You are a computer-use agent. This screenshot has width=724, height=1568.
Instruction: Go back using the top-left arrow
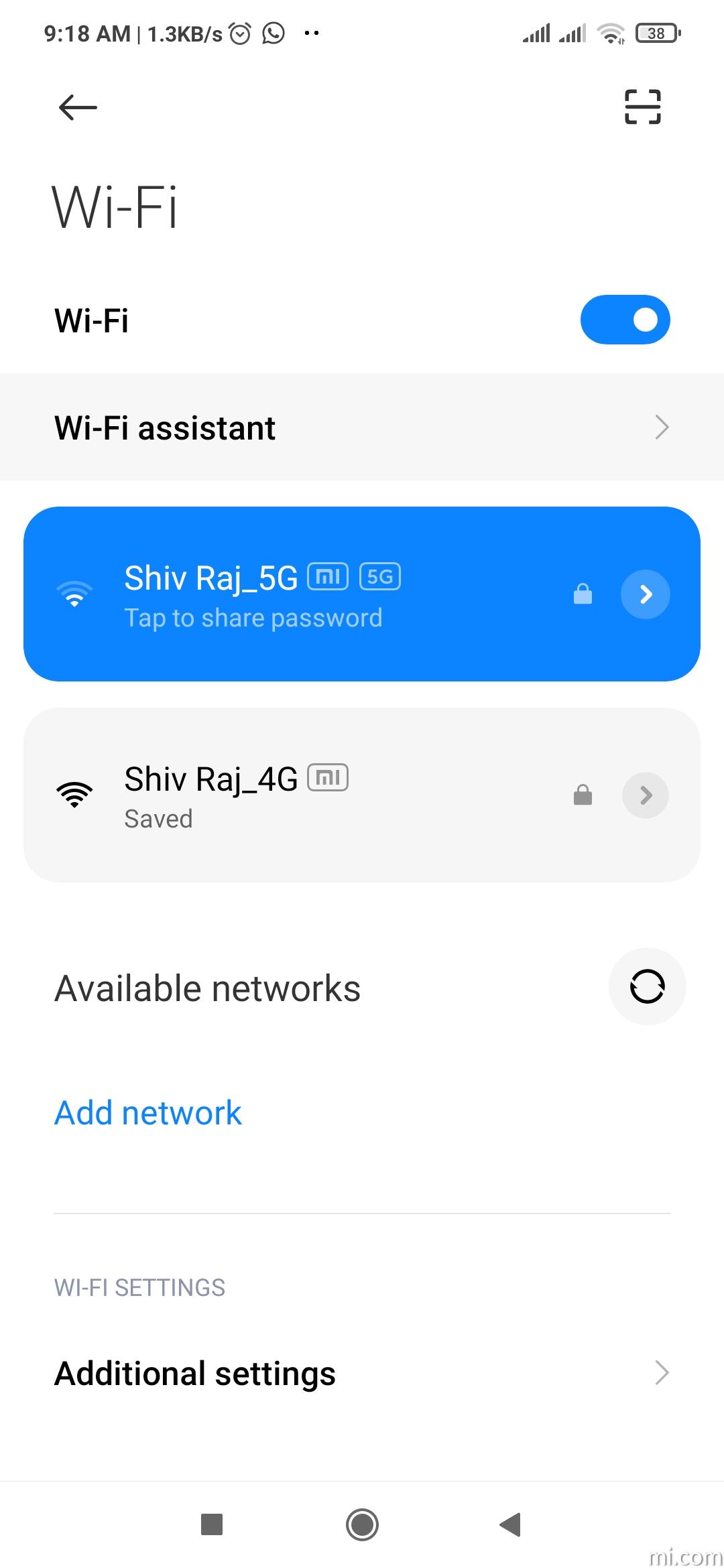pos(78,107)
